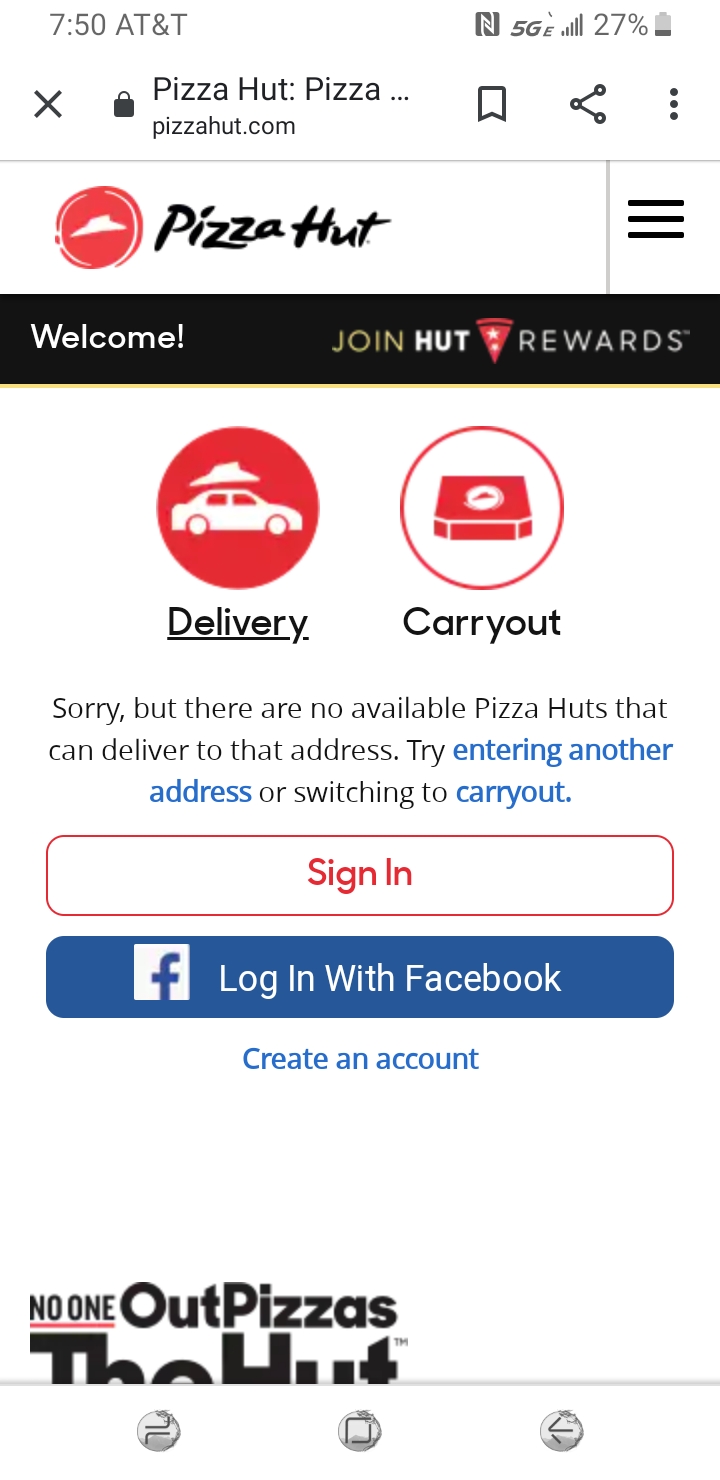The height and width of the screenshot is (1480, 720).
Task: Close the Pizza Hut browser tab
Action: point(48,104)
